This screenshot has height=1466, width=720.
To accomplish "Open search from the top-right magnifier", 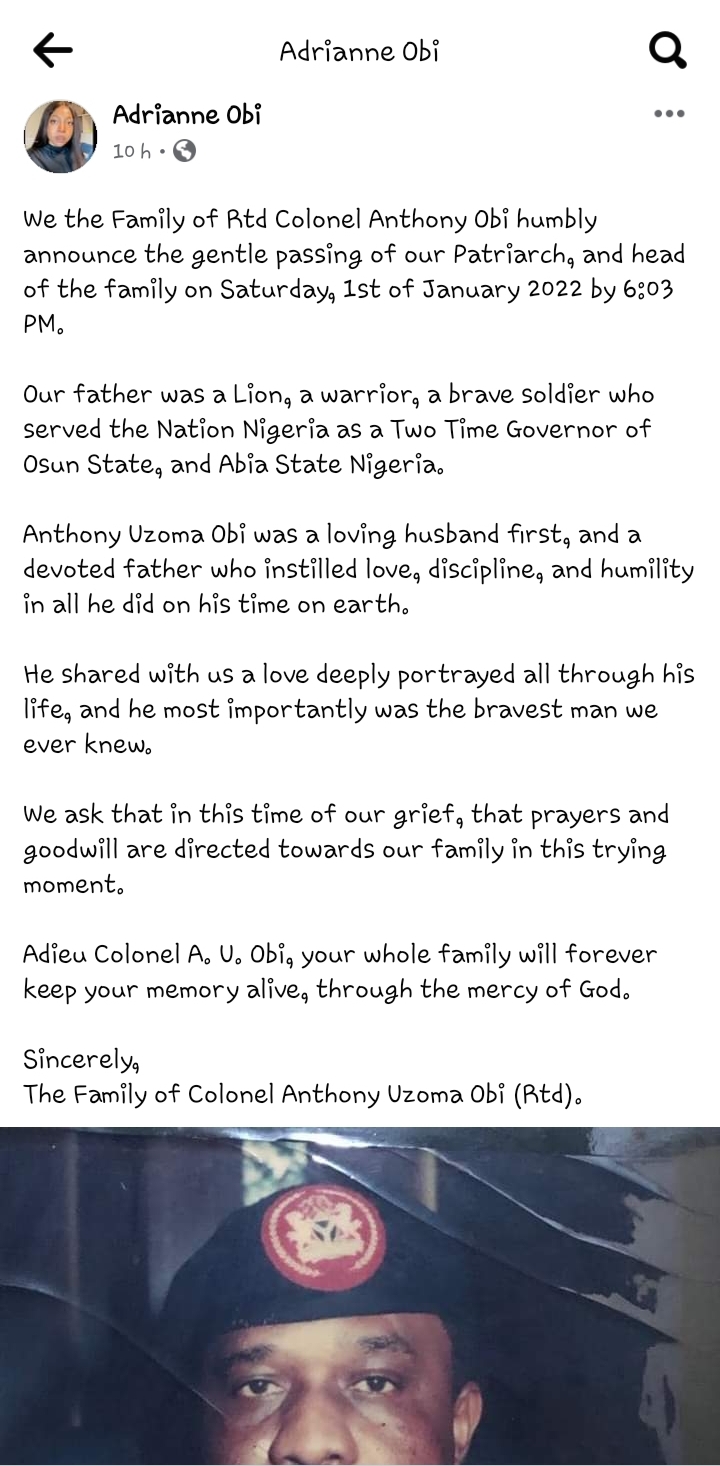I will click(x=667, y=50).
